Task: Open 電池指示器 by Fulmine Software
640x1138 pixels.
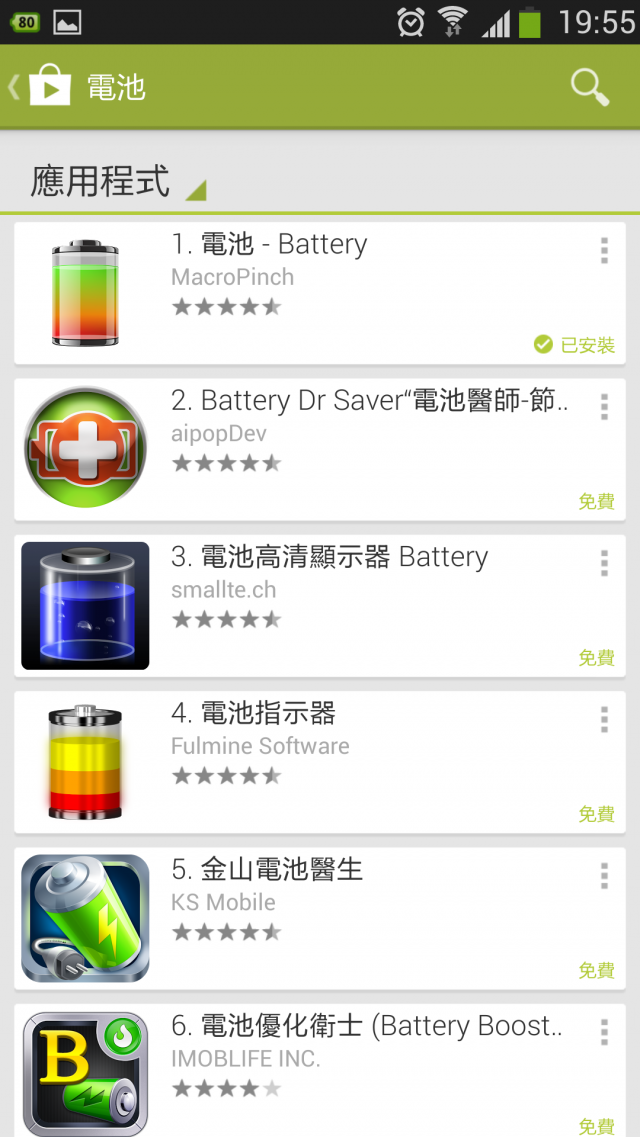Action: [x=320, y=763]
